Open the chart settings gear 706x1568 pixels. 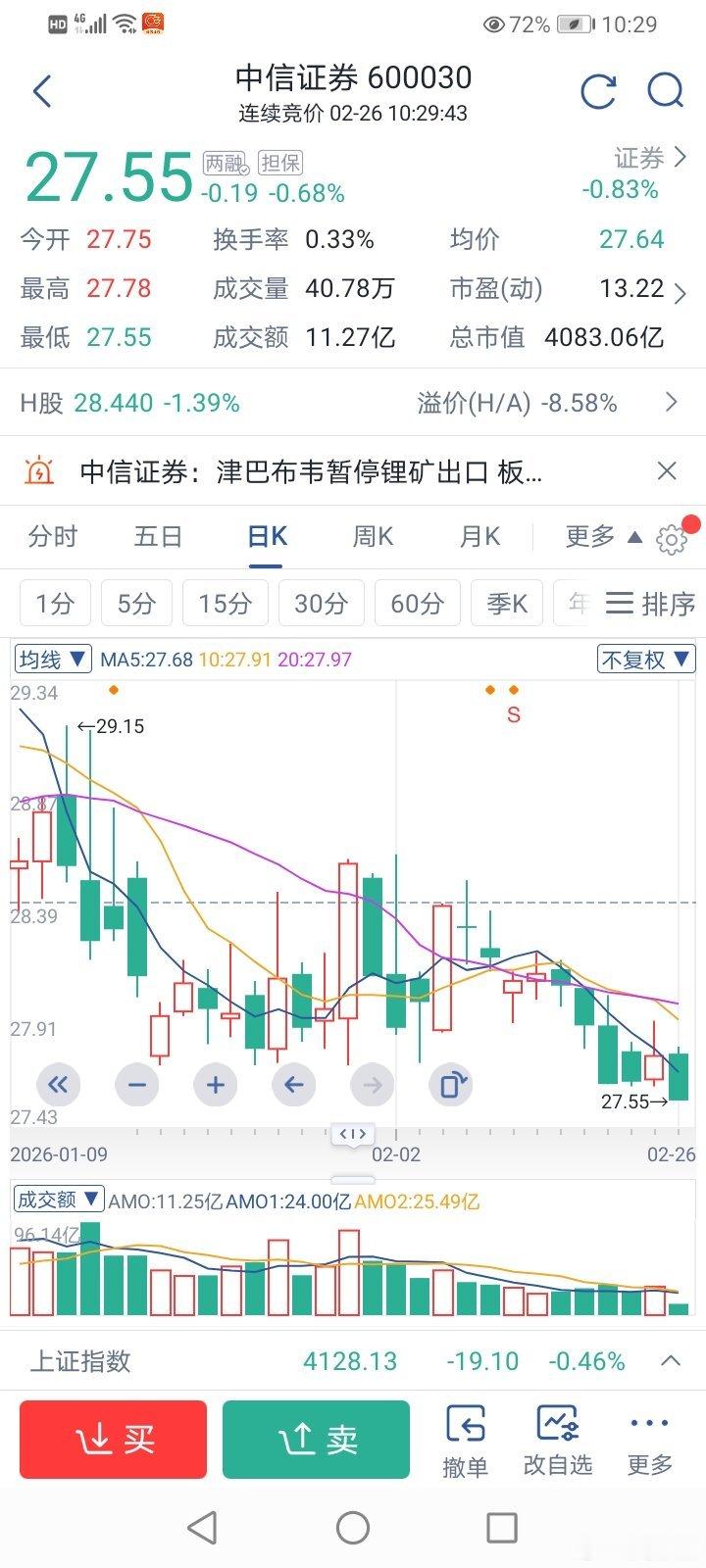671,538
